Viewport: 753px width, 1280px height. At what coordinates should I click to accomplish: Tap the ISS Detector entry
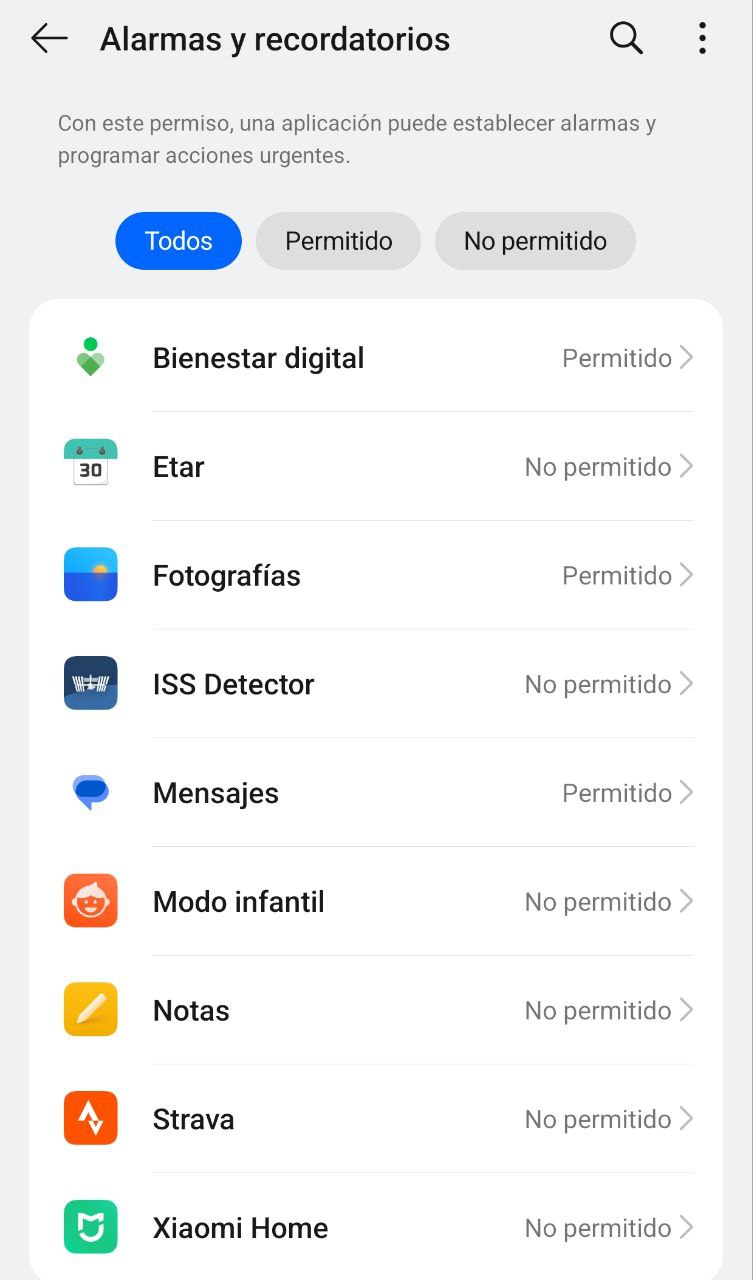[376, 685]
